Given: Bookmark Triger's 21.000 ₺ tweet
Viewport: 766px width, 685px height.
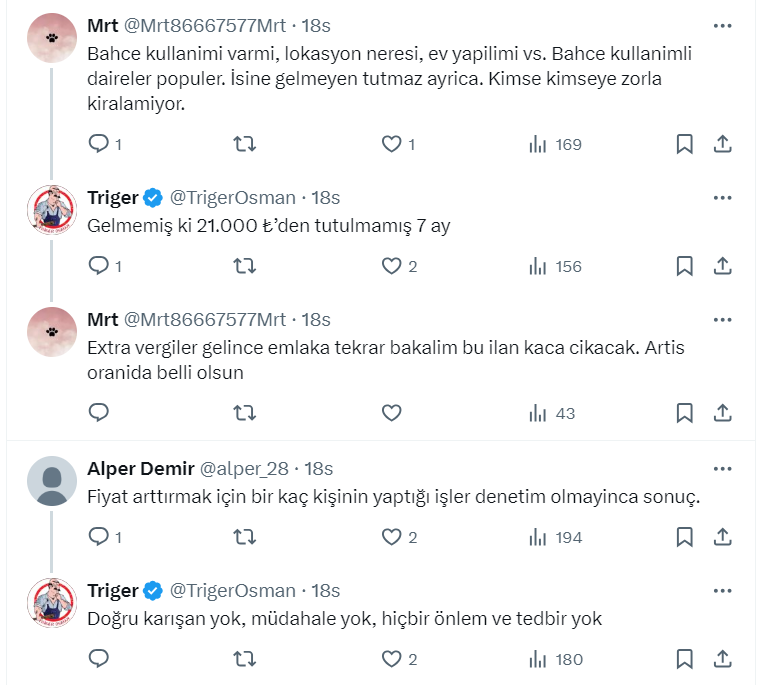Looking at the screenshot, I should (684, 266).
